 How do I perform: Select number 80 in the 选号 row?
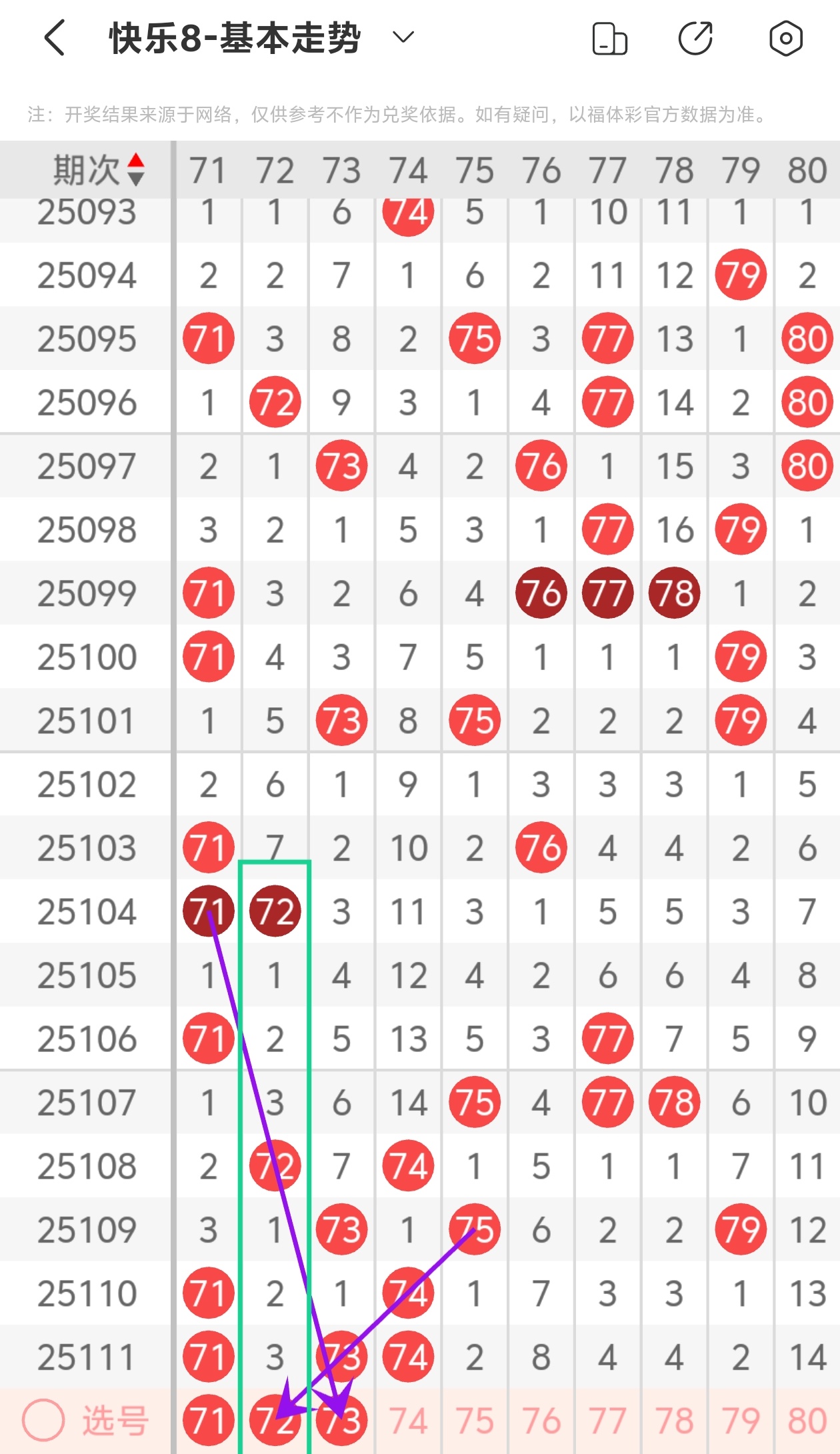pos(807,1420)
